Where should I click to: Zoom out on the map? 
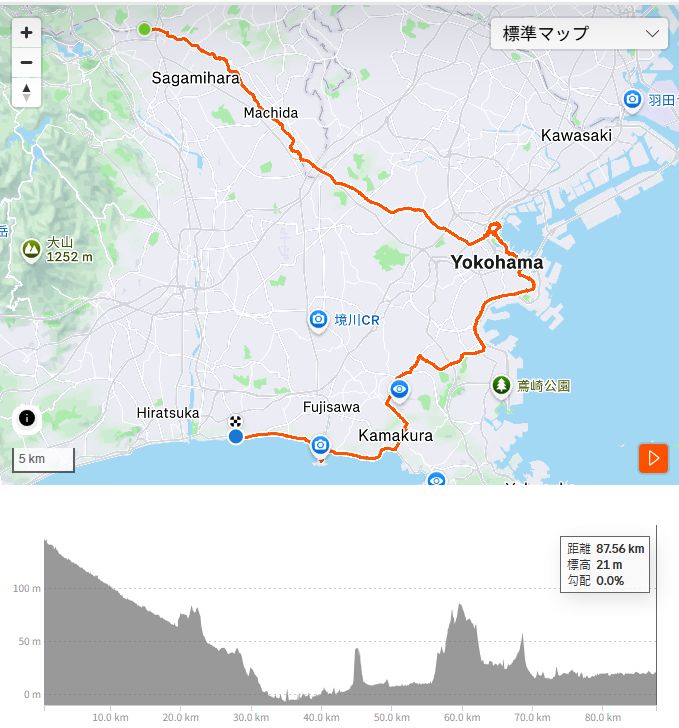point(26,62)
